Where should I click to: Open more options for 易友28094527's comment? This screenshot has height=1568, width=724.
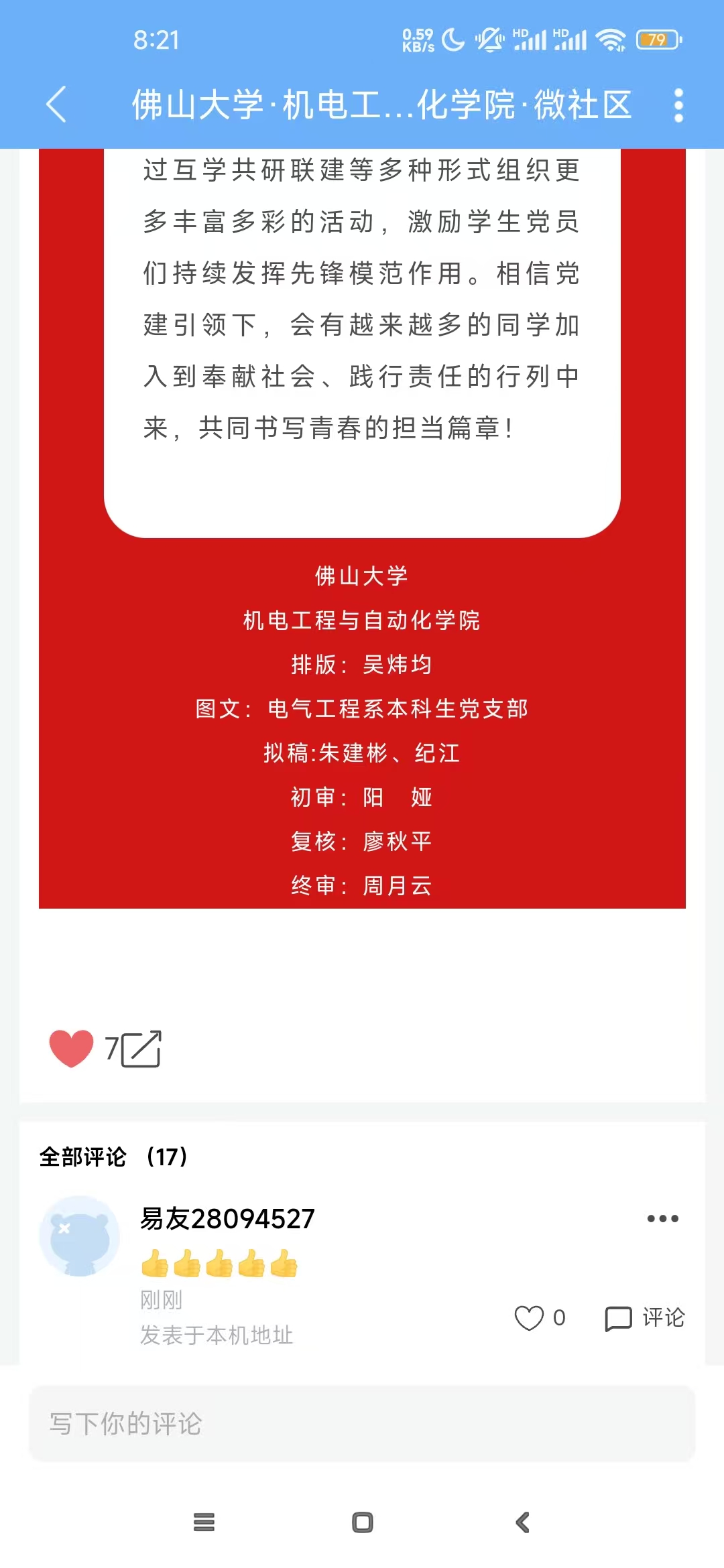(662, 1219)
